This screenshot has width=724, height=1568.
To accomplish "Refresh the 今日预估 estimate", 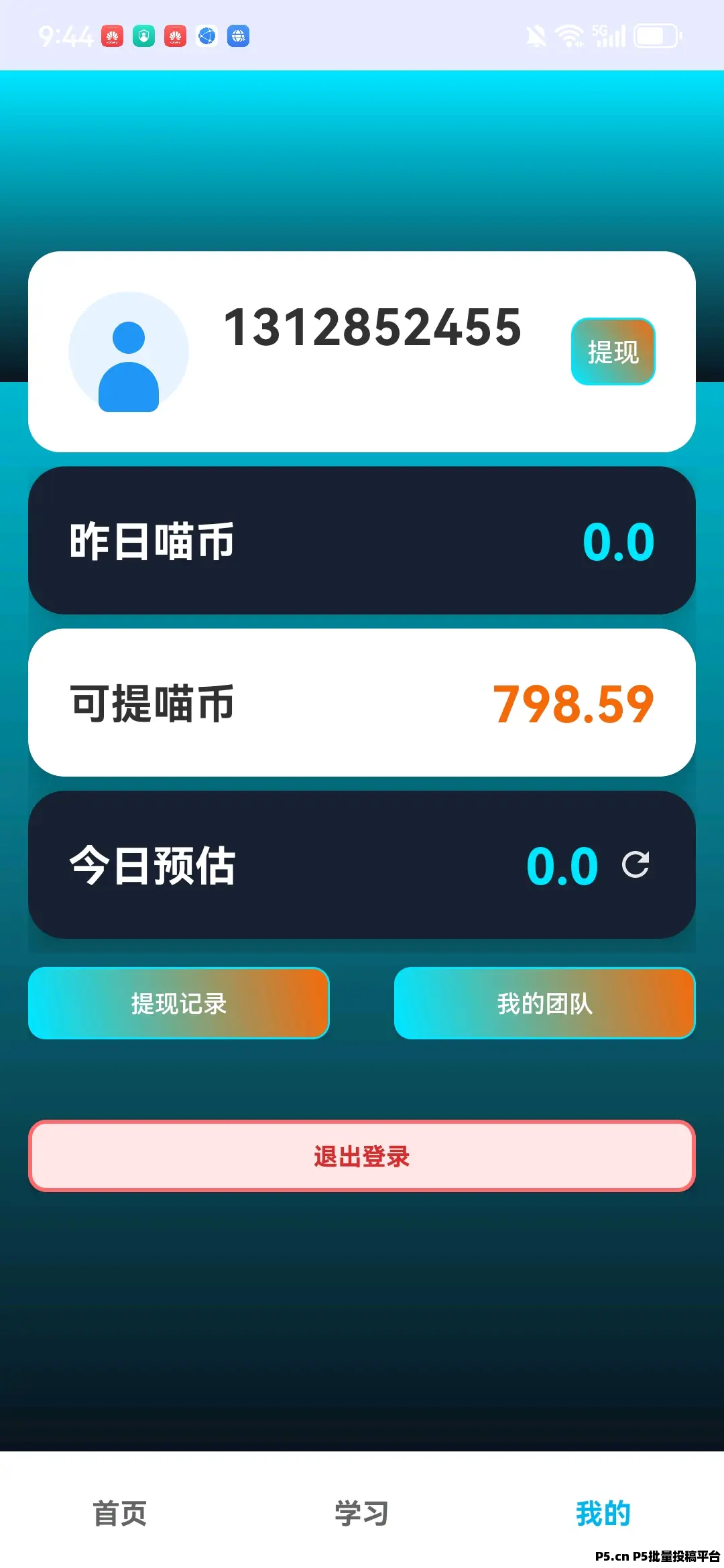I will [x=636, y=864].
